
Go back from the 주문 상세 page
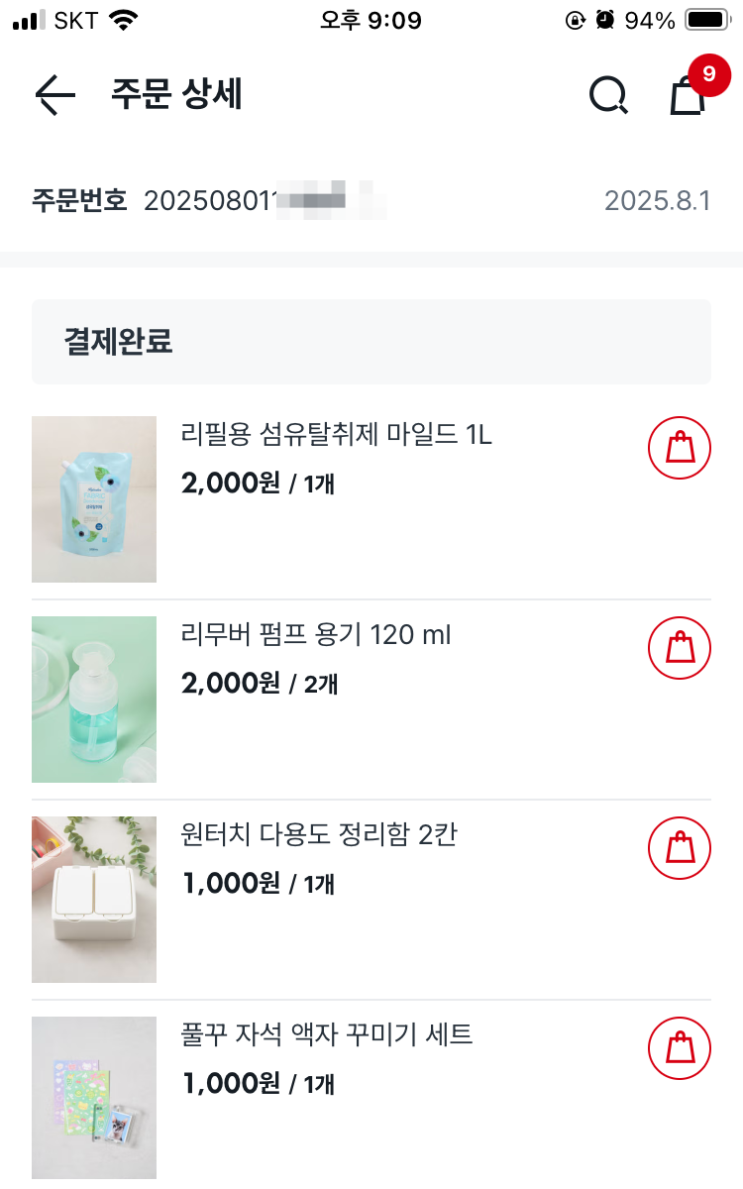(55, 96)
